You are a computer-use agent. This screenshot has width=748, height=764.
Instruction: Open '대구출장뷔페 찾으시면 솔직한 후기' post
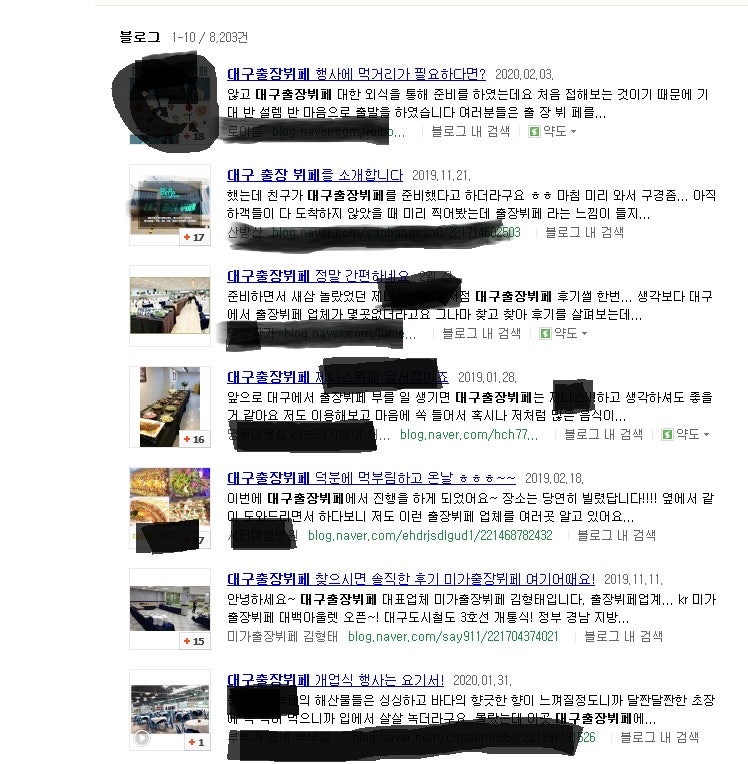point(410,579)
